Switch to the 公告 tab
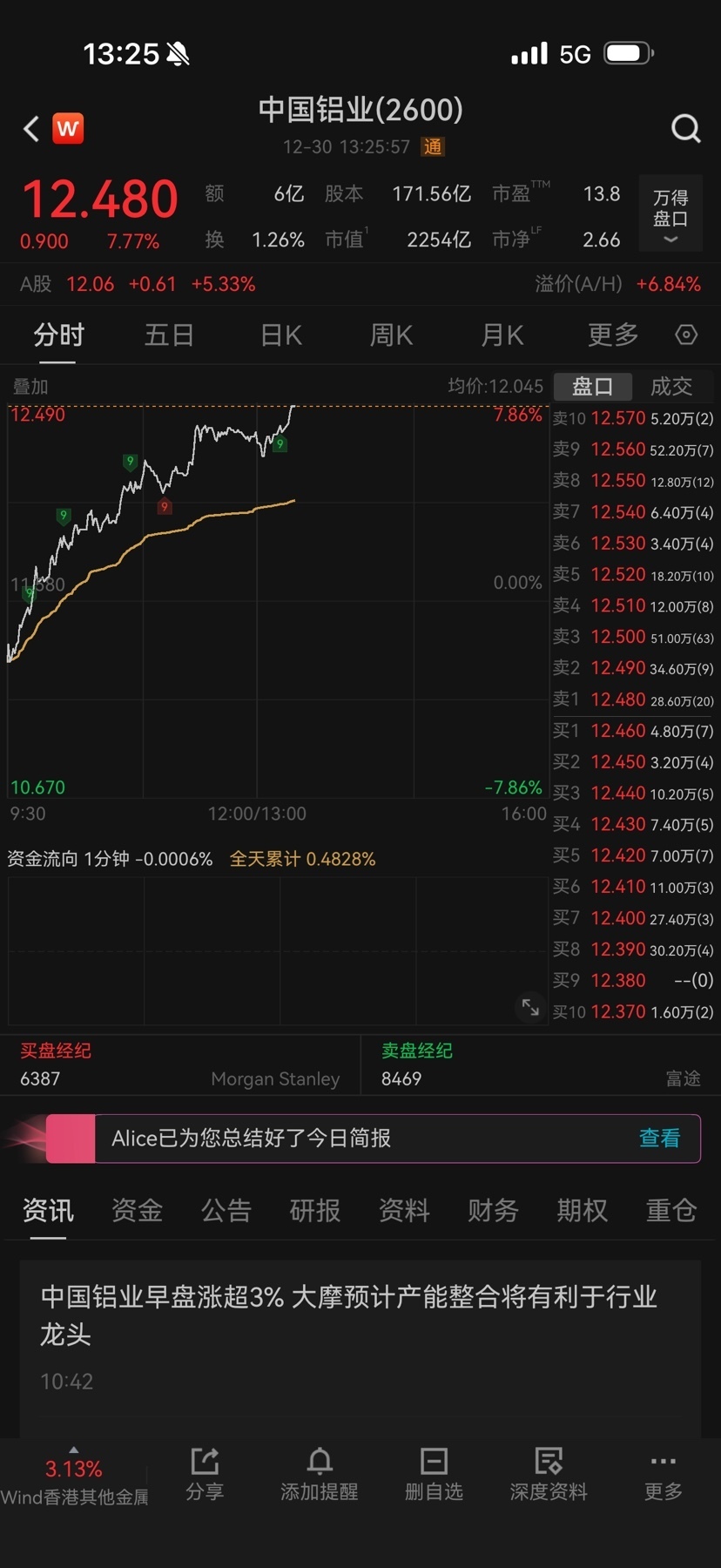 pos(226,1210)
